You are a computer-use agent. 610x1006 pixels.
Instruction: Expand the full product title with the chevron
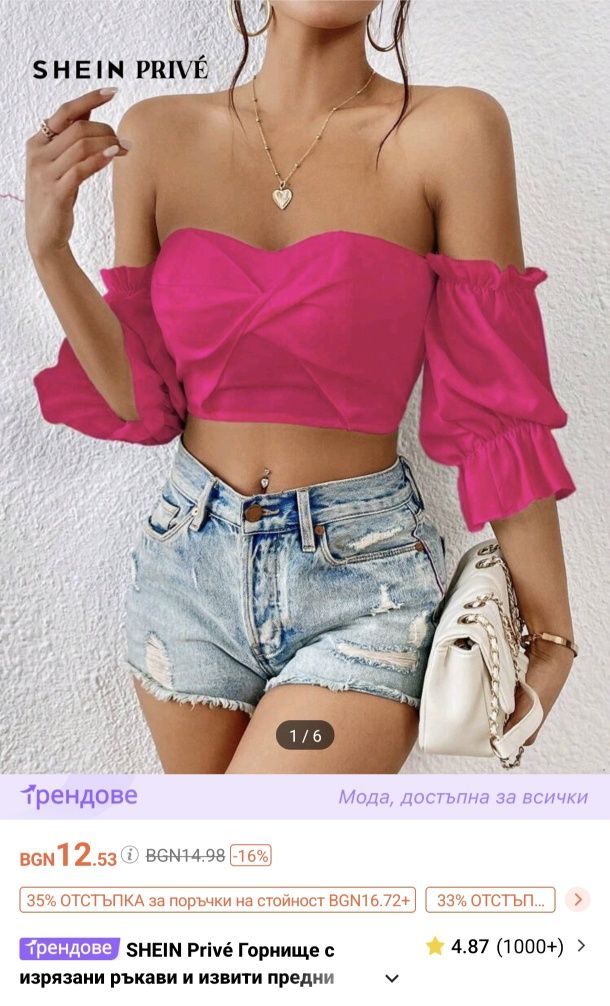tap(392, 978)
